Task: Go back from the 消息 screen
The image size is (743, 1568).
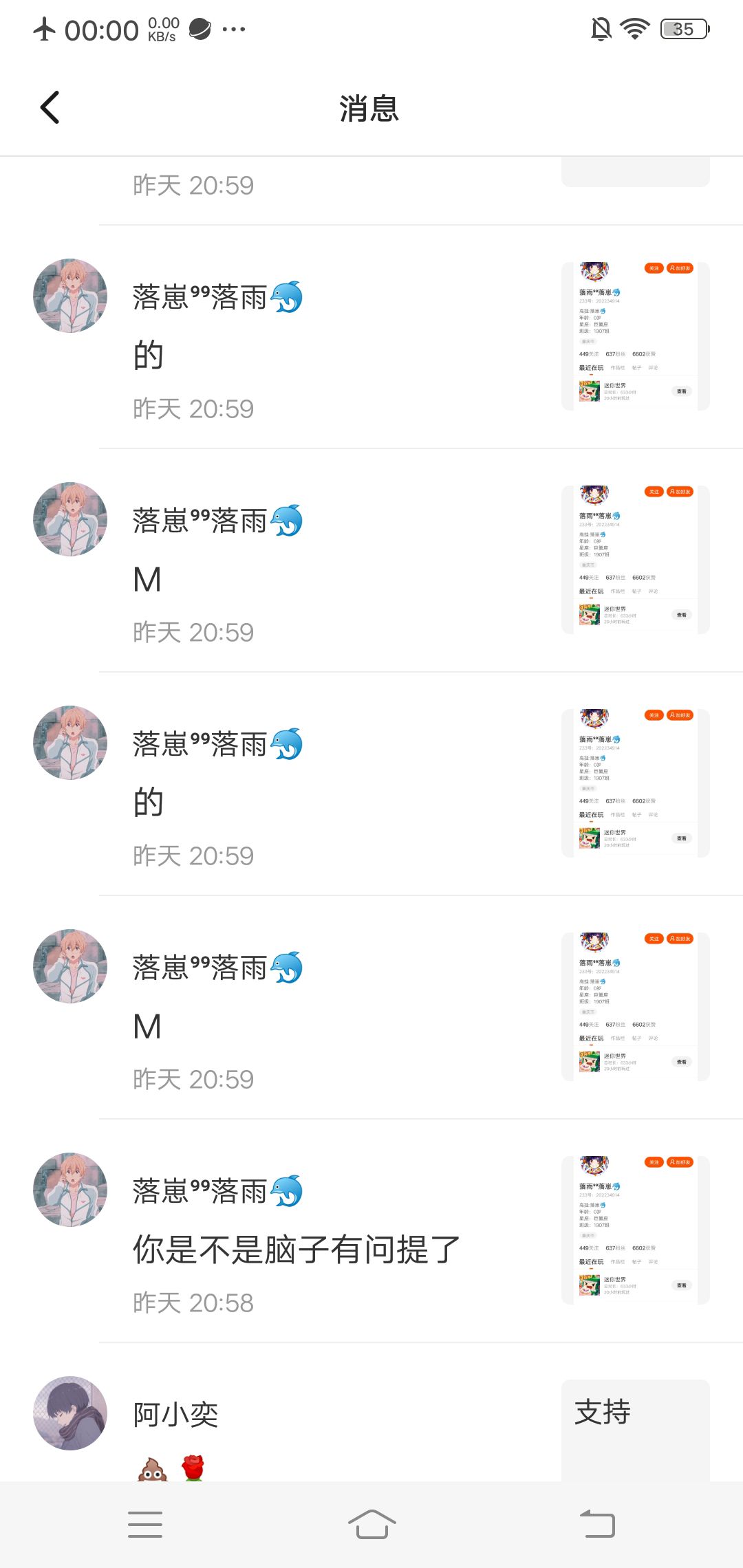Action: coord(50,107)
